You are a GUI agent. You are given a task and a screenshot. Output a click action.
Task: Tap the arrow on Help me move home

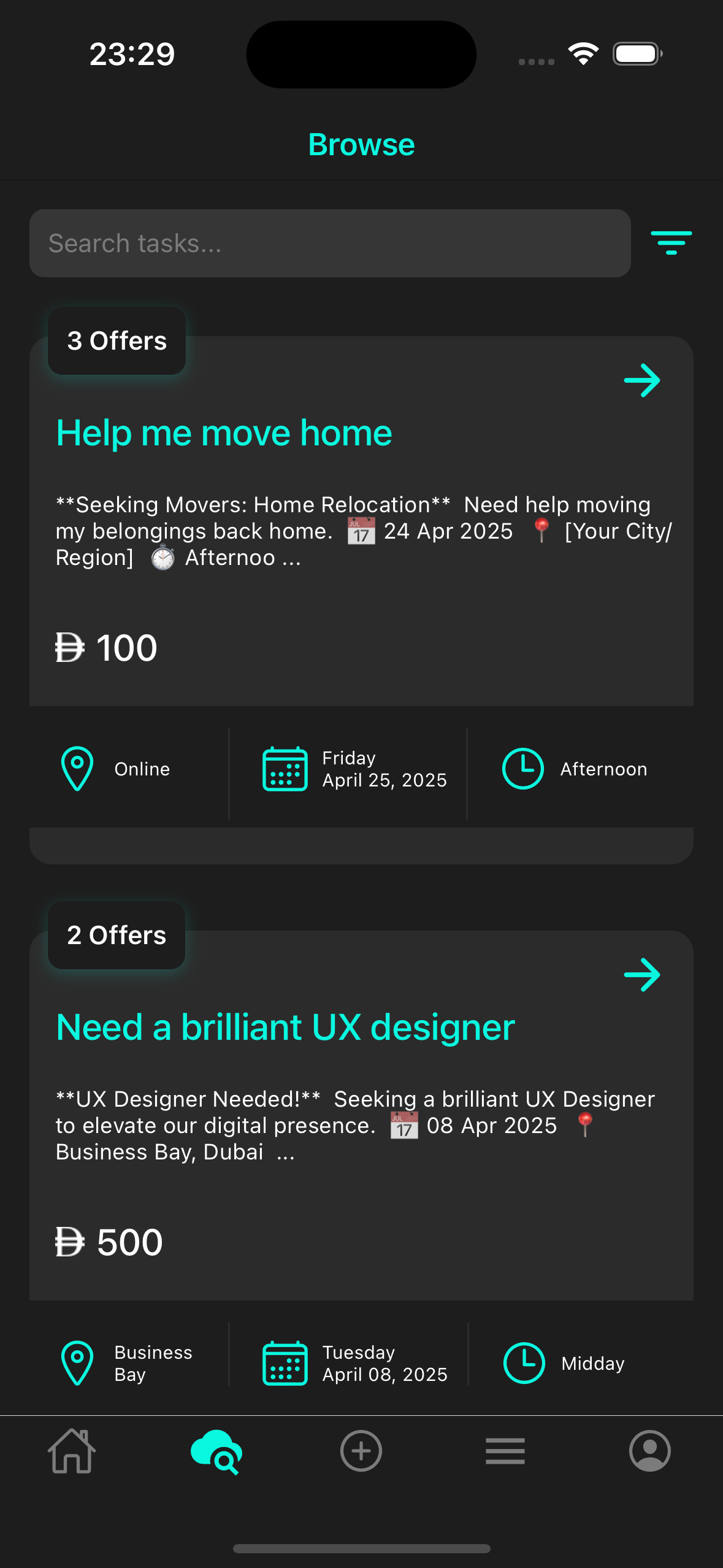[641, 380]
